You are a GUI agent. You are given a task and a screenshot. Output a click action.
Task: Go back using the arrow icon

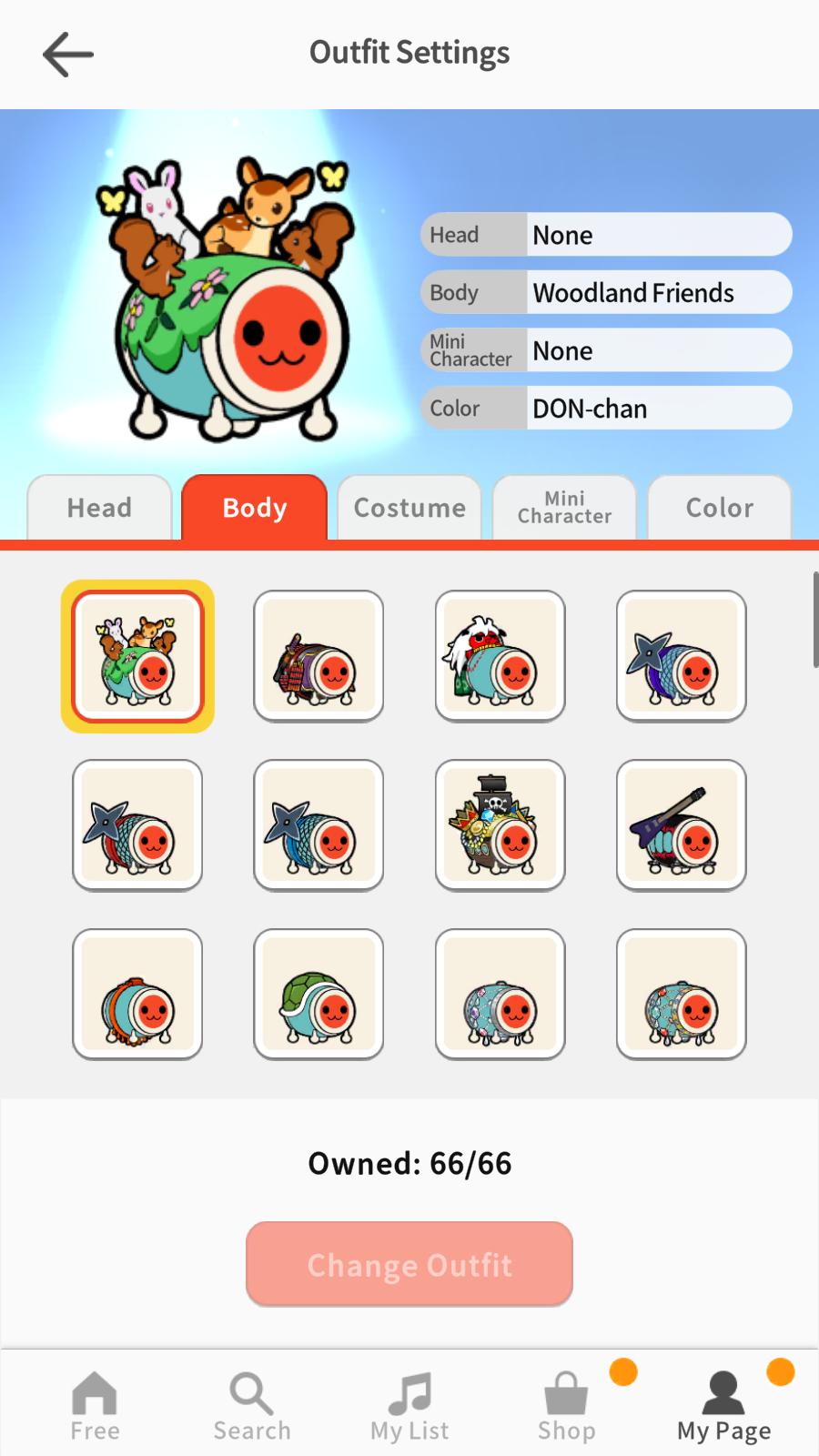point(68,54)
